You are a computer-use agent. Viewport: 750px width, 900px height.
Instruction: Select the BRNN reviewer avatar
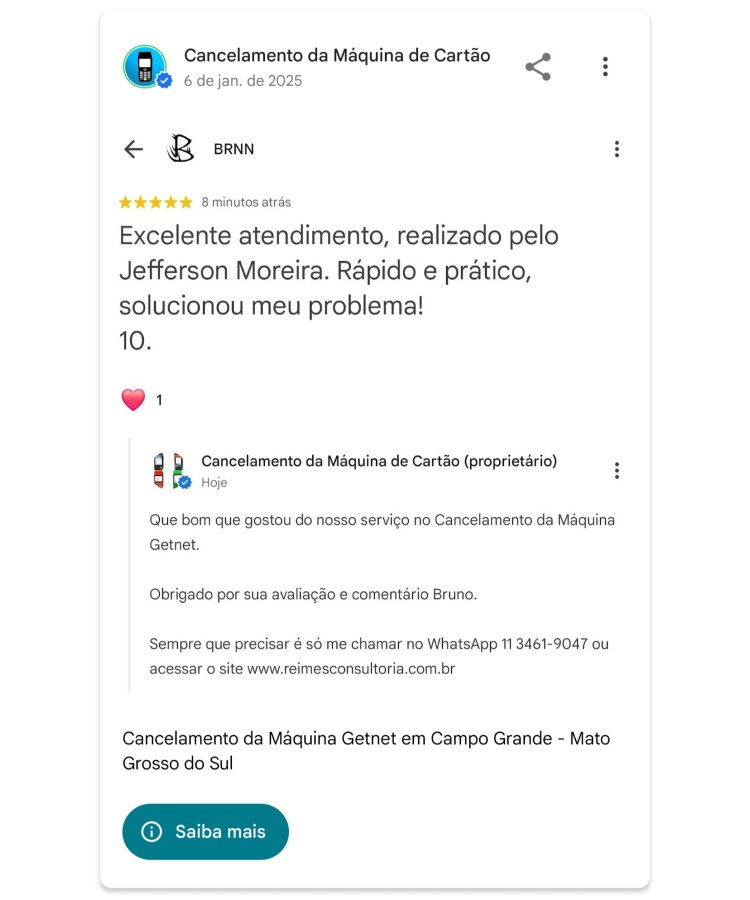pos(179,148)
